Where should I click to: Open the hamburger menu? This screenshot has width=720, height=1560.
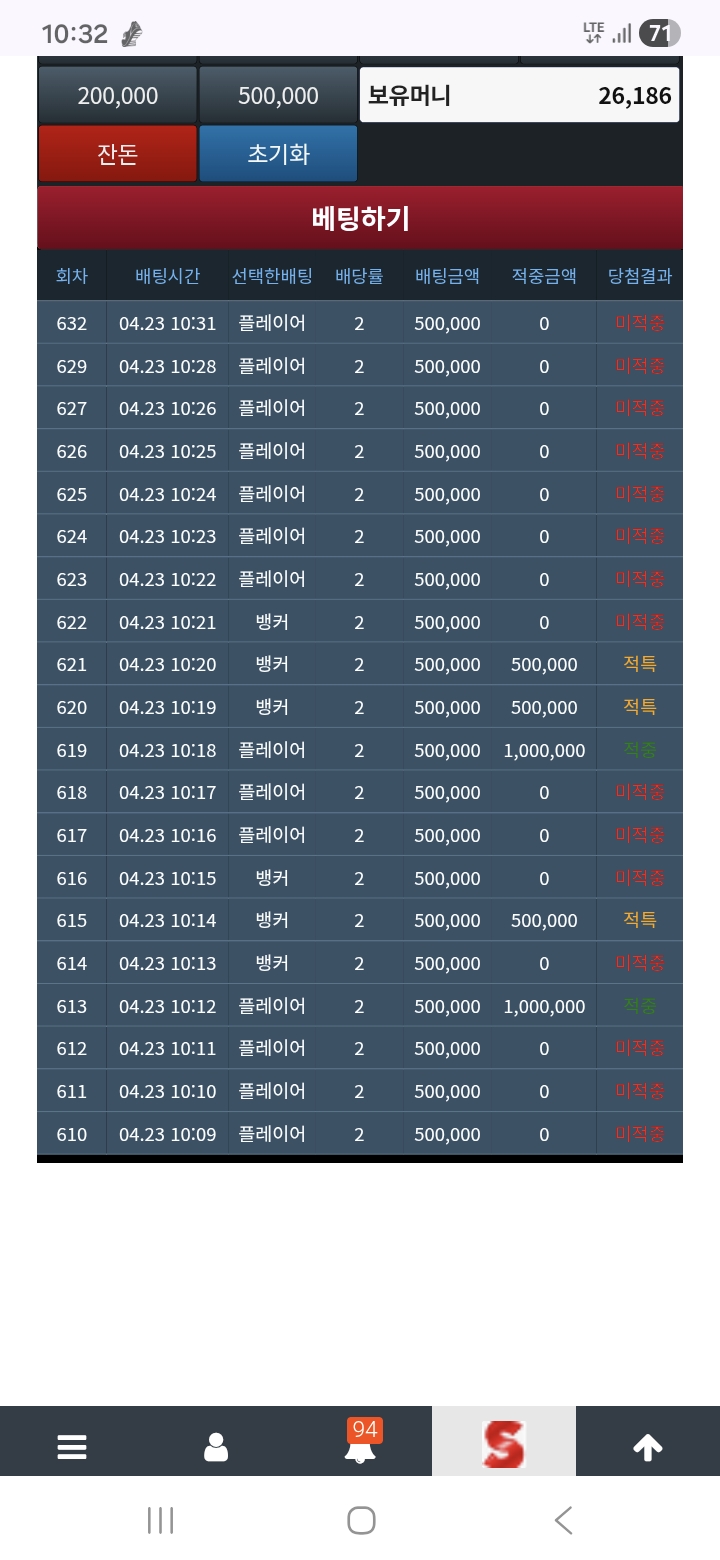click(72, 1447)
